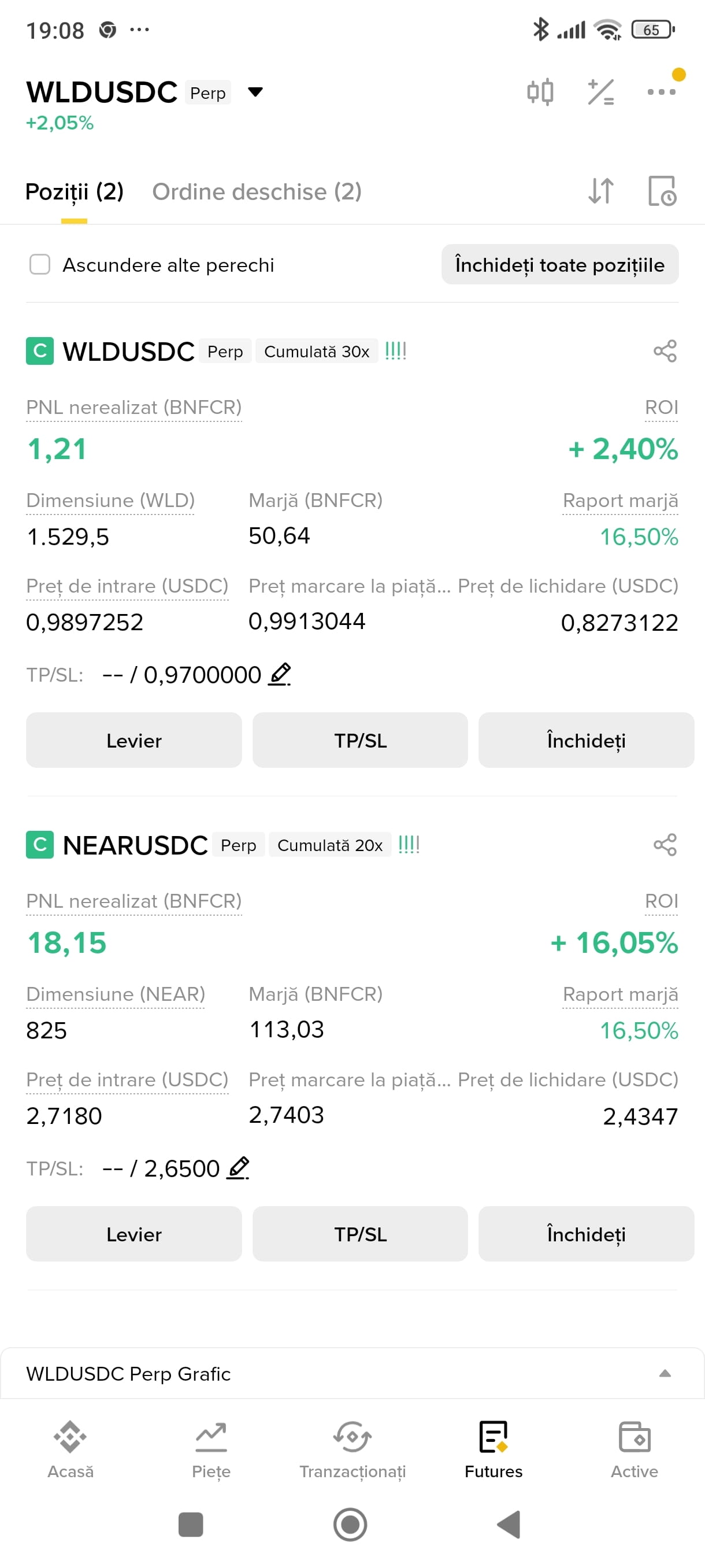This screenshot has height=1568, width=705.
Task: Open Levier for NEARUSDC position
Action: click(134, 1234)
